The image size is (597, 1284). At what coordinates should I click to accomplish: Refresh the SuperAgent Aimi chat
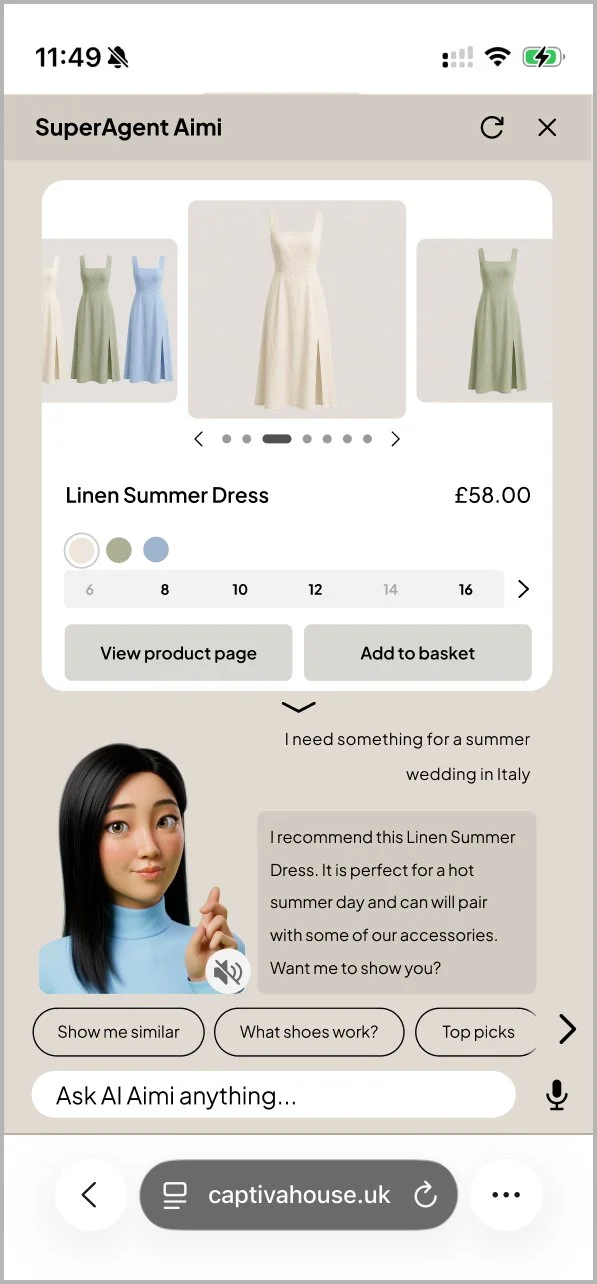coord(492,127)
